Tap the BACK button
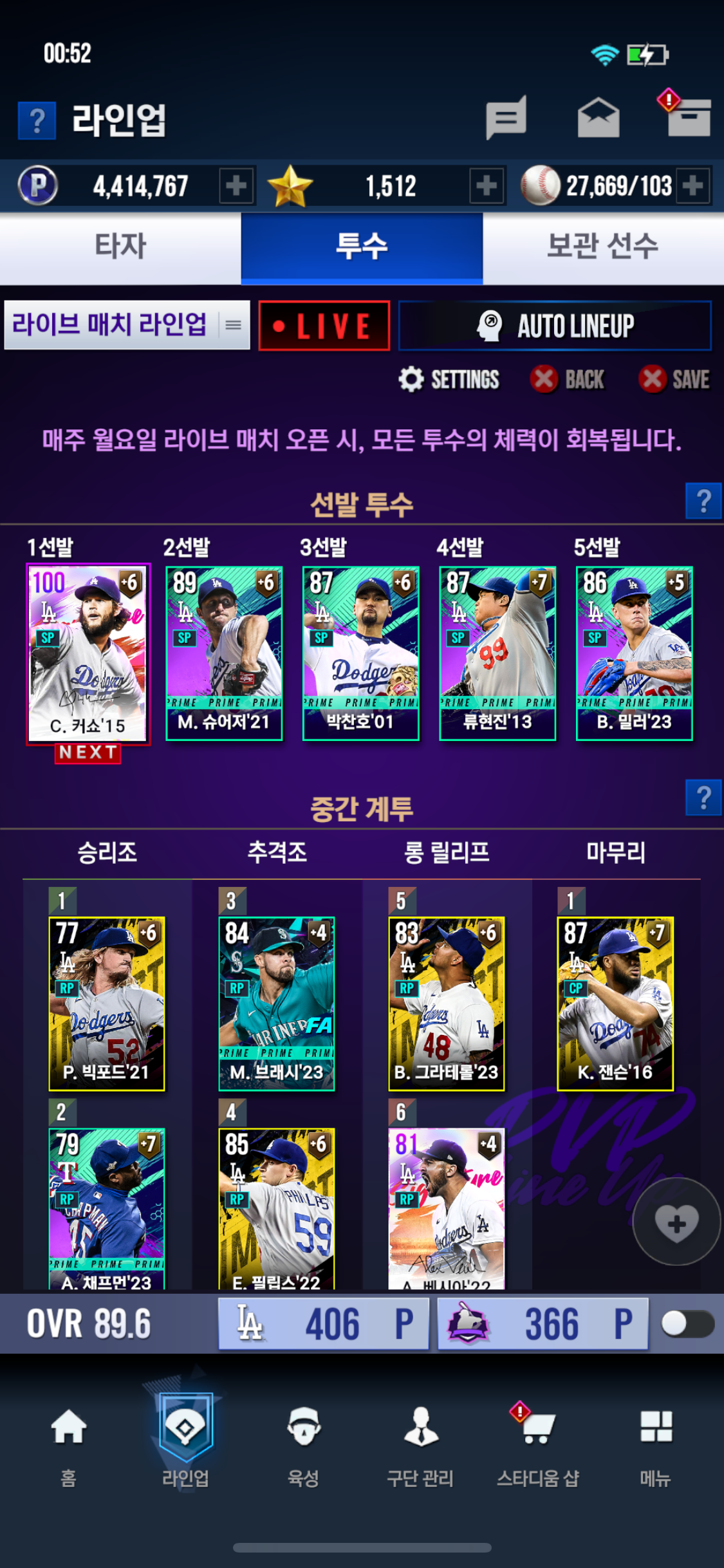The height and width of the screenshot is (1568, 724). 567,379
